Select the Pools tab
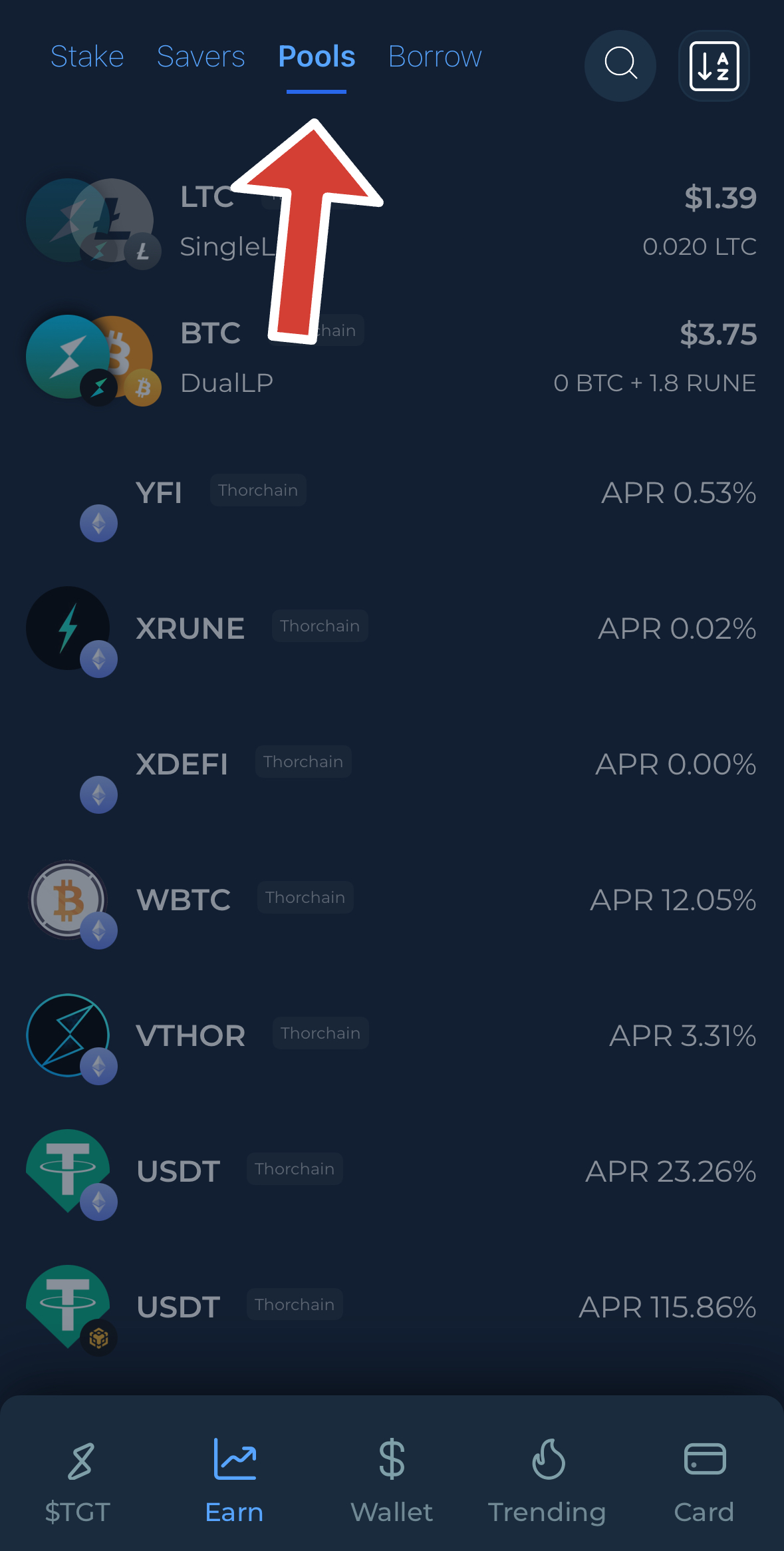The width and height of the screenshot is (784, 1551). click(x=317, y=57)
